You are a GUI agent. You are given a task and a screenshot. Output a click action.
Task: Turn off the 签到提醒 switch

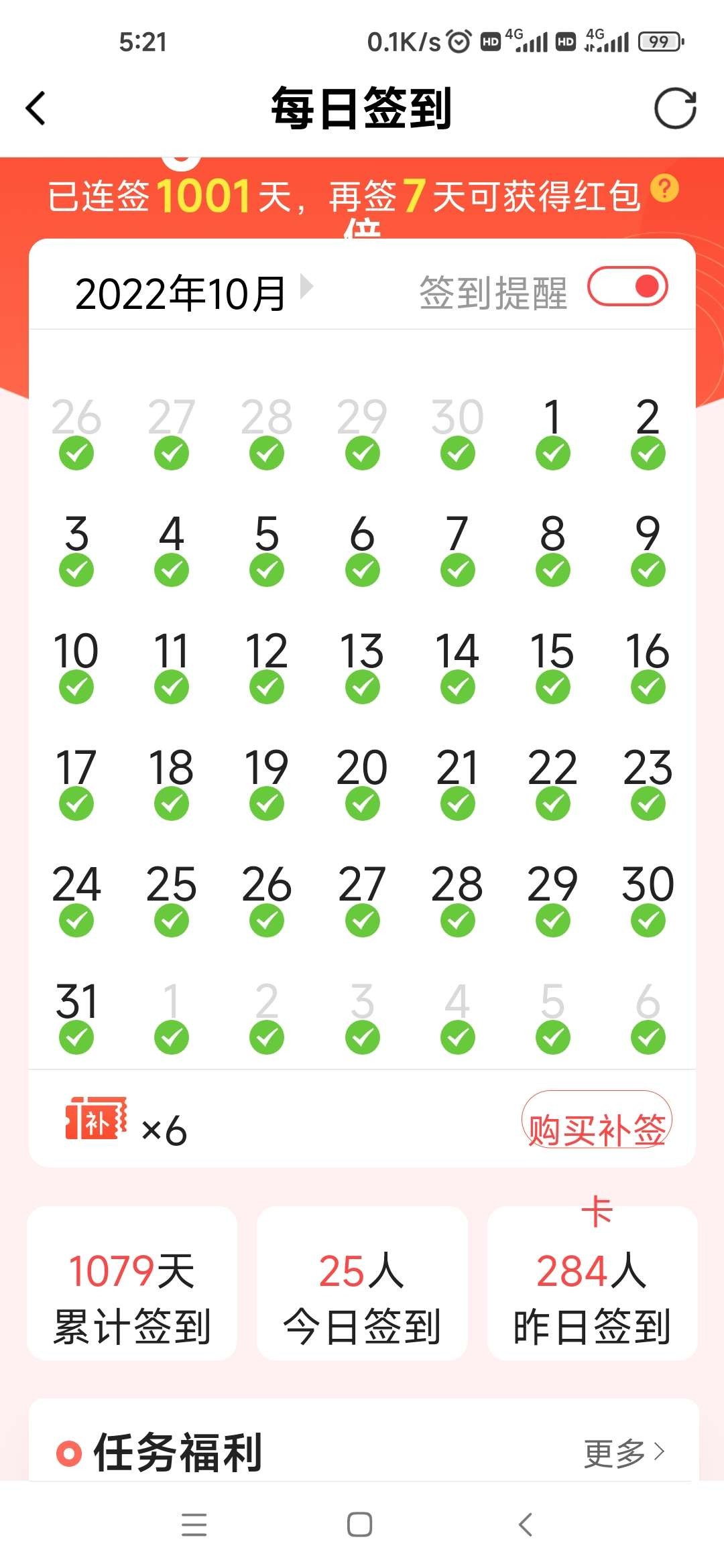point(627,287)
